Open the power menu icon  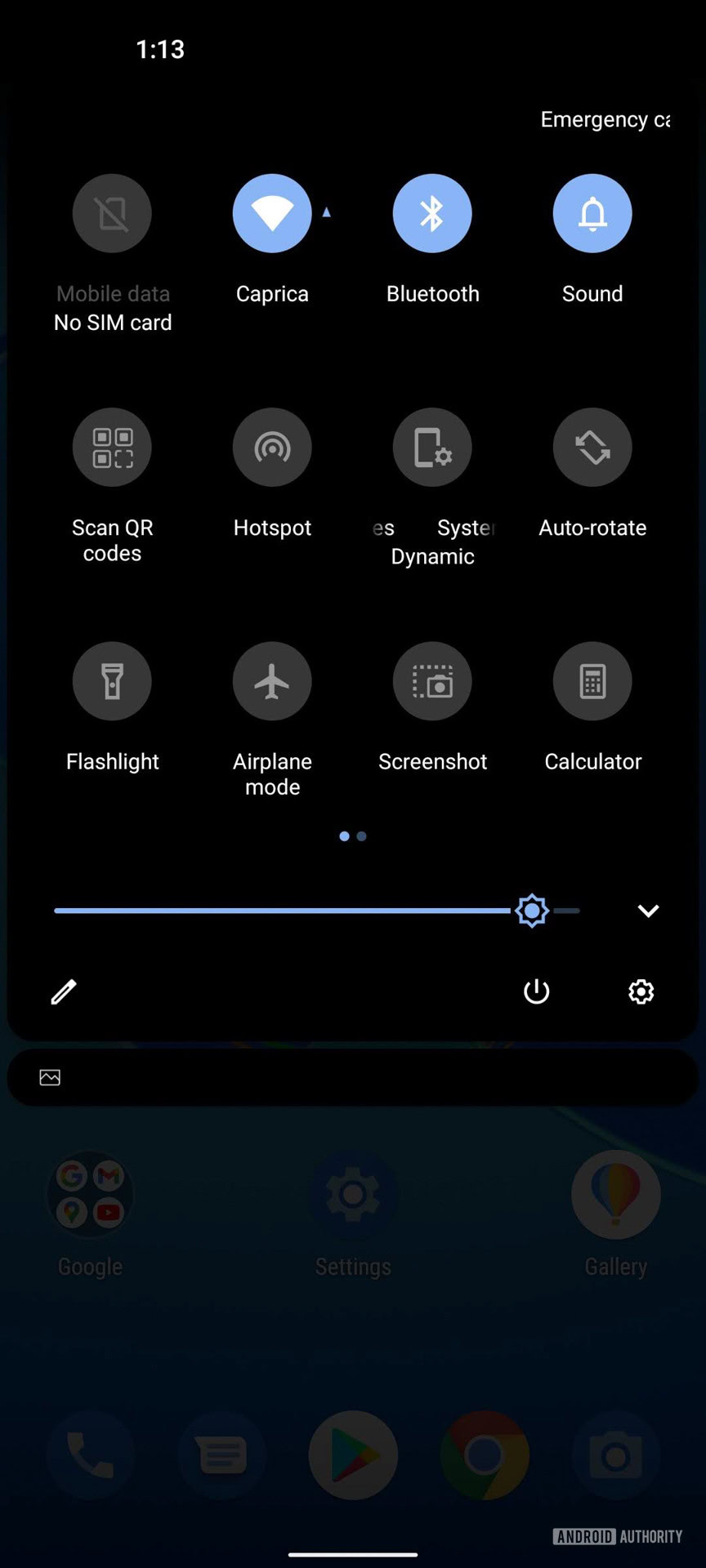536,991
